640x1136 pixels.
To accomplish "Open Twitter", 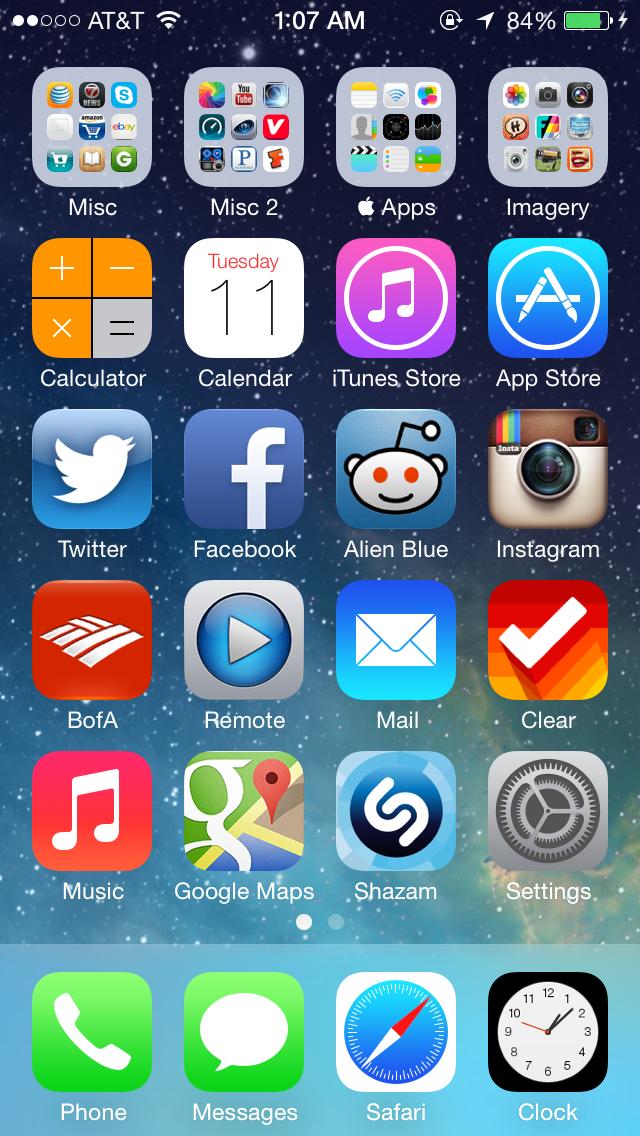I will (x=92, y=469).
